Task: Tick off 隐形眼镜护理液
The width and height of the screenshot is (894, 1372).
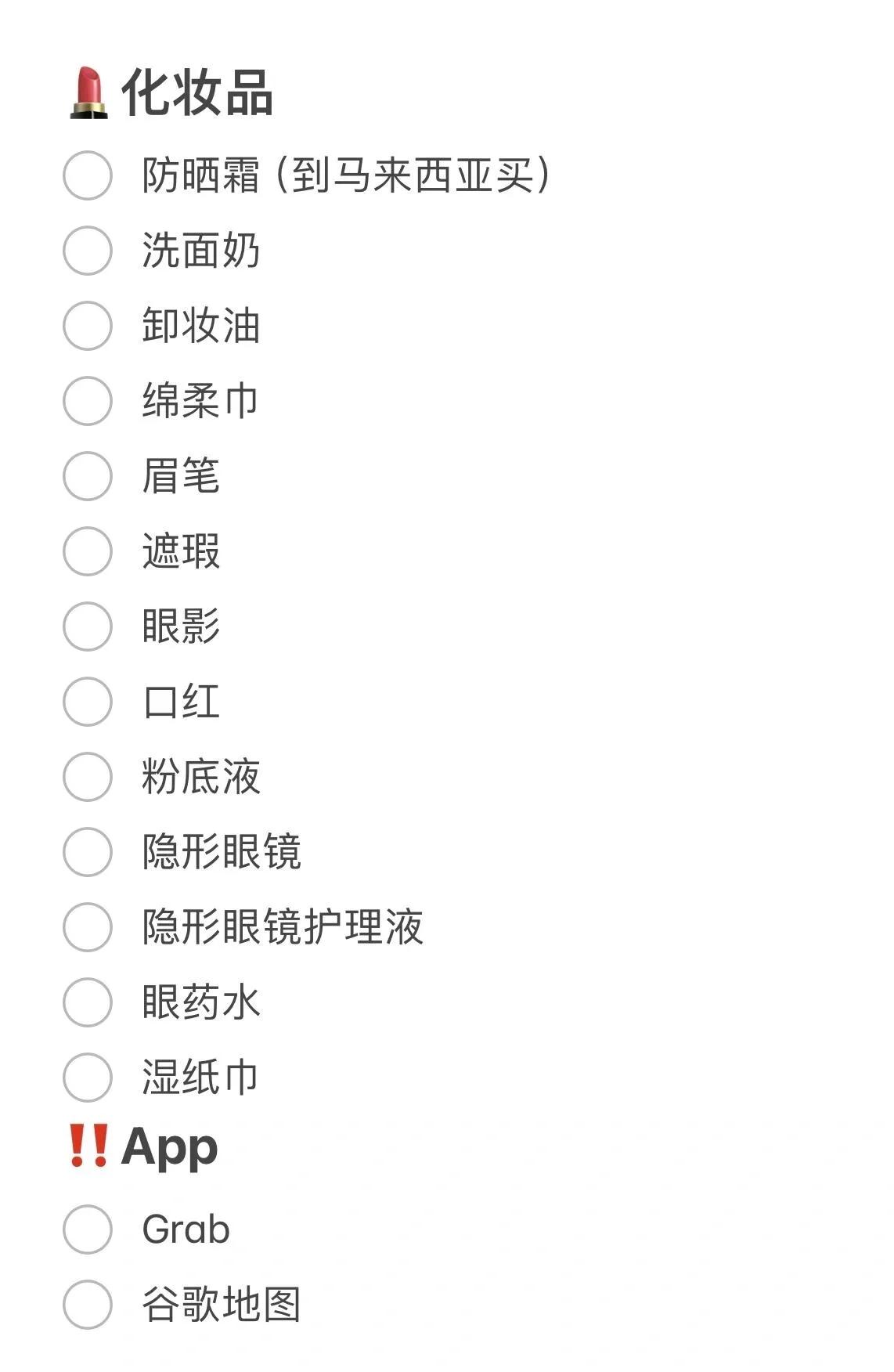Action: click(87, 927)
